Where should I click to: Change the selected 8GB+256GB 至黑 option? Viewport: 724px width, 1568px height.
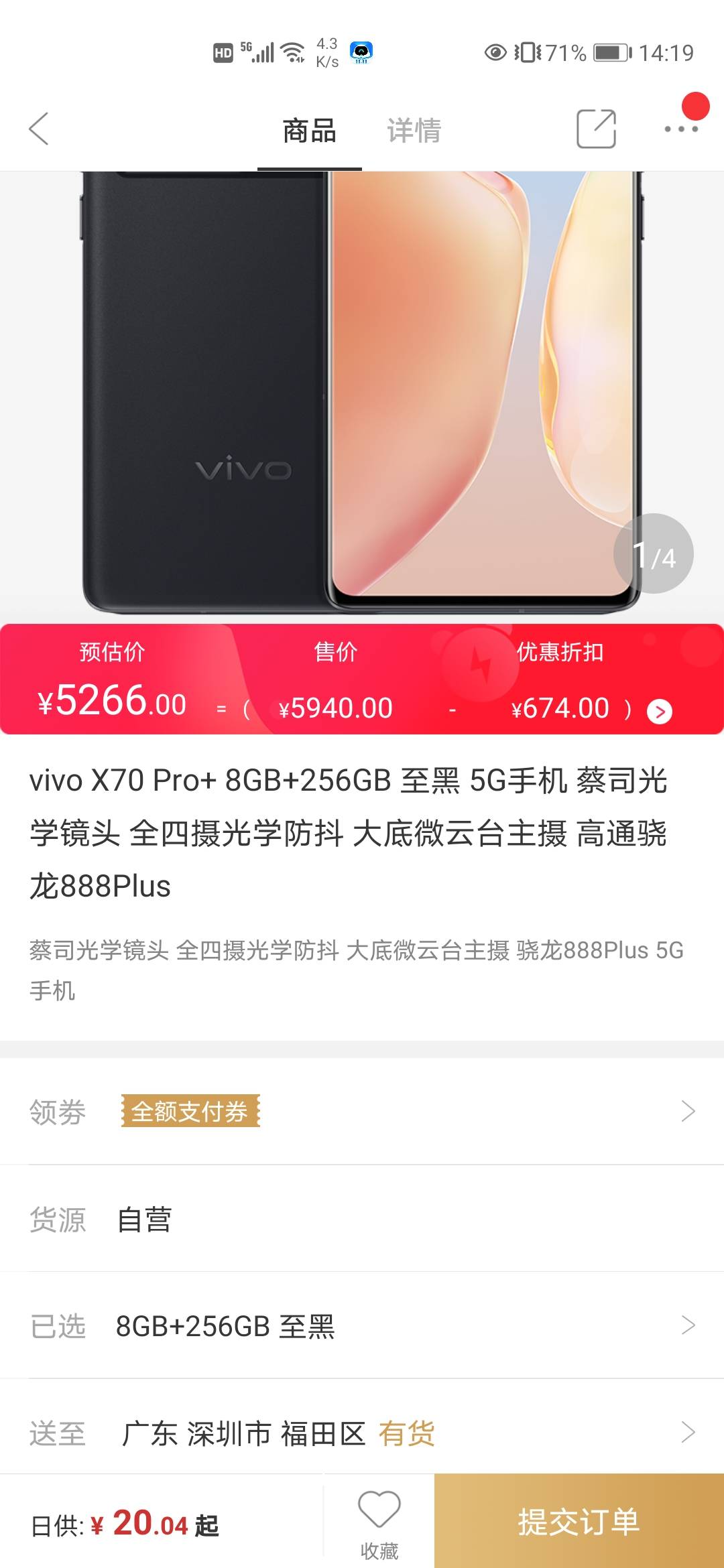[x=362, y=1325]
